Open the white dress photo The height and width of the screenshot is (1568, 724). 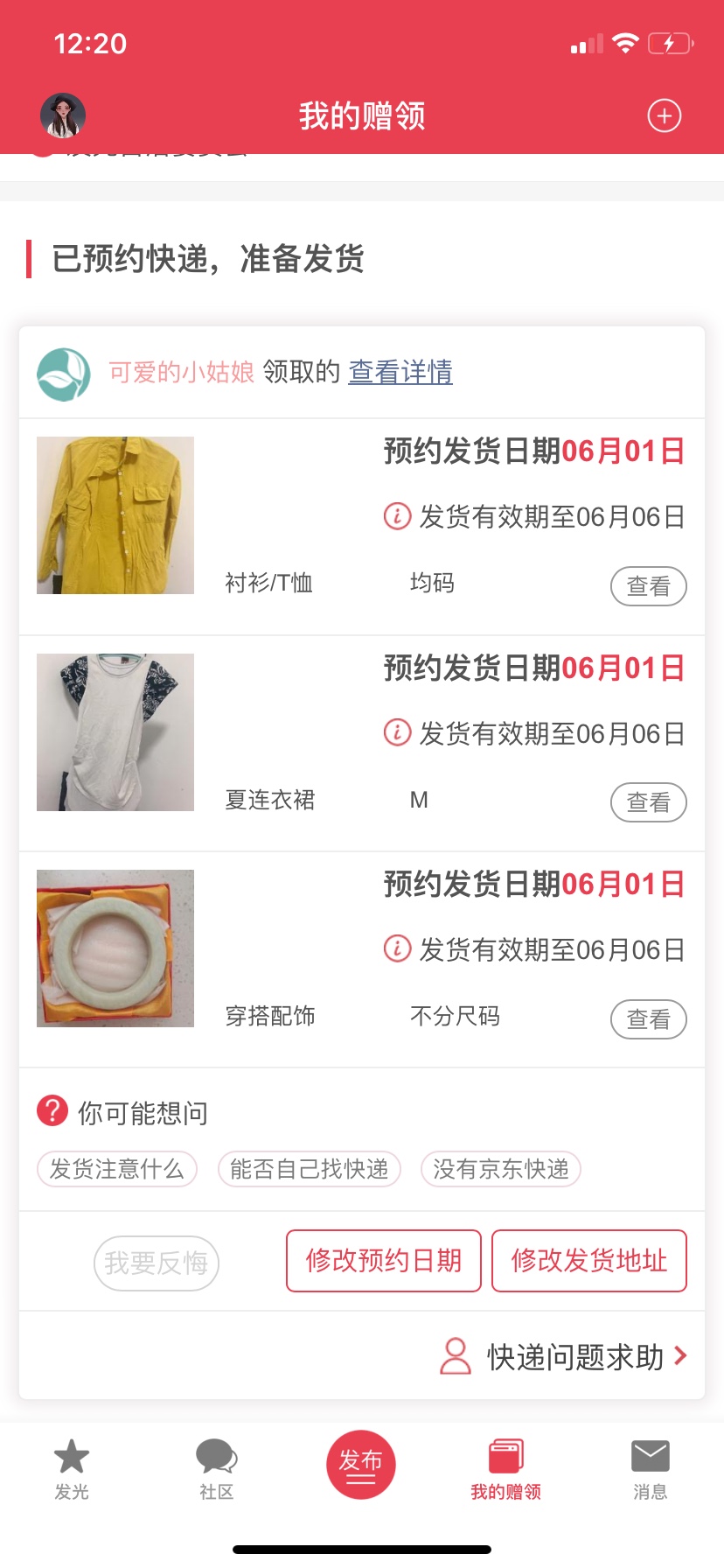pos(115,732)
